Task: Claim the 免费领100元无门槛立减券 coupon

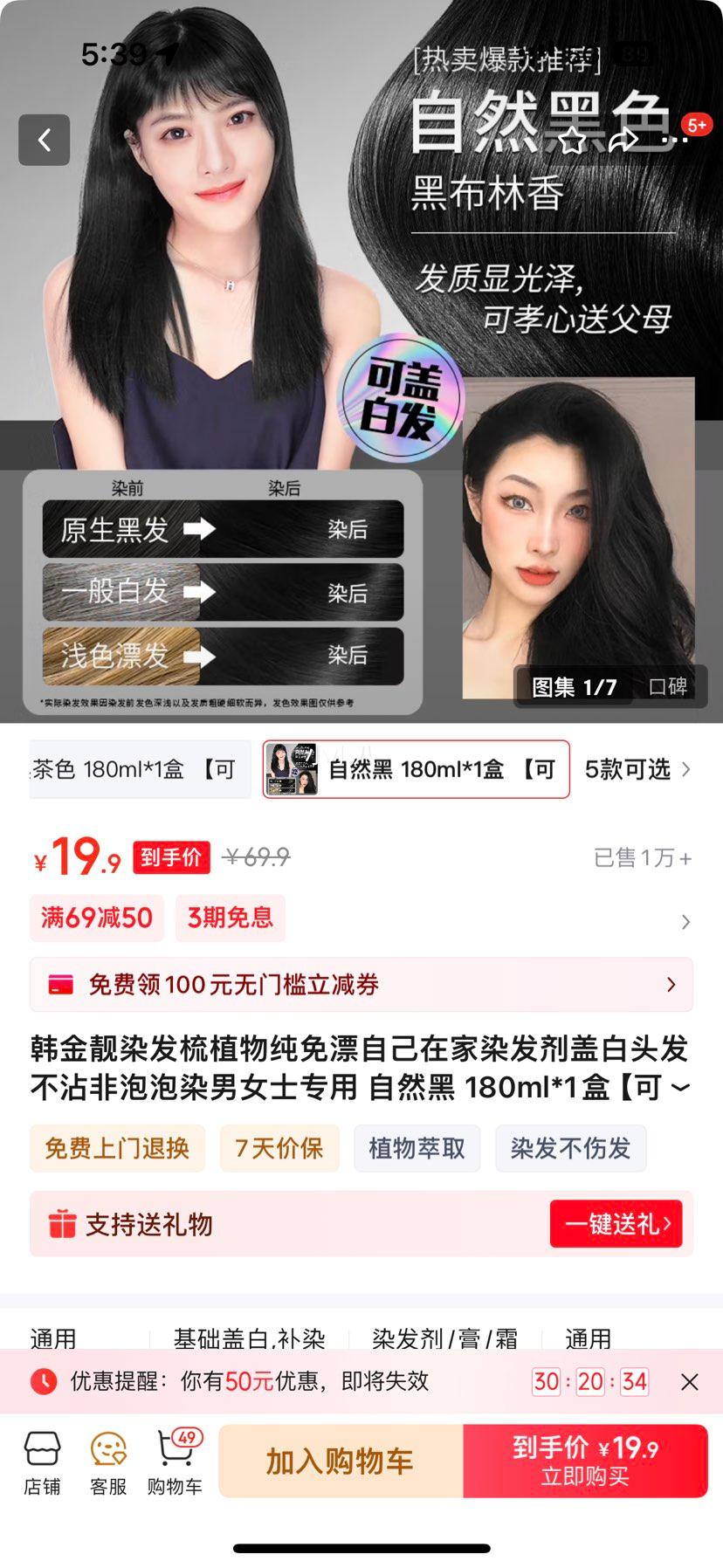Action: 361,985
